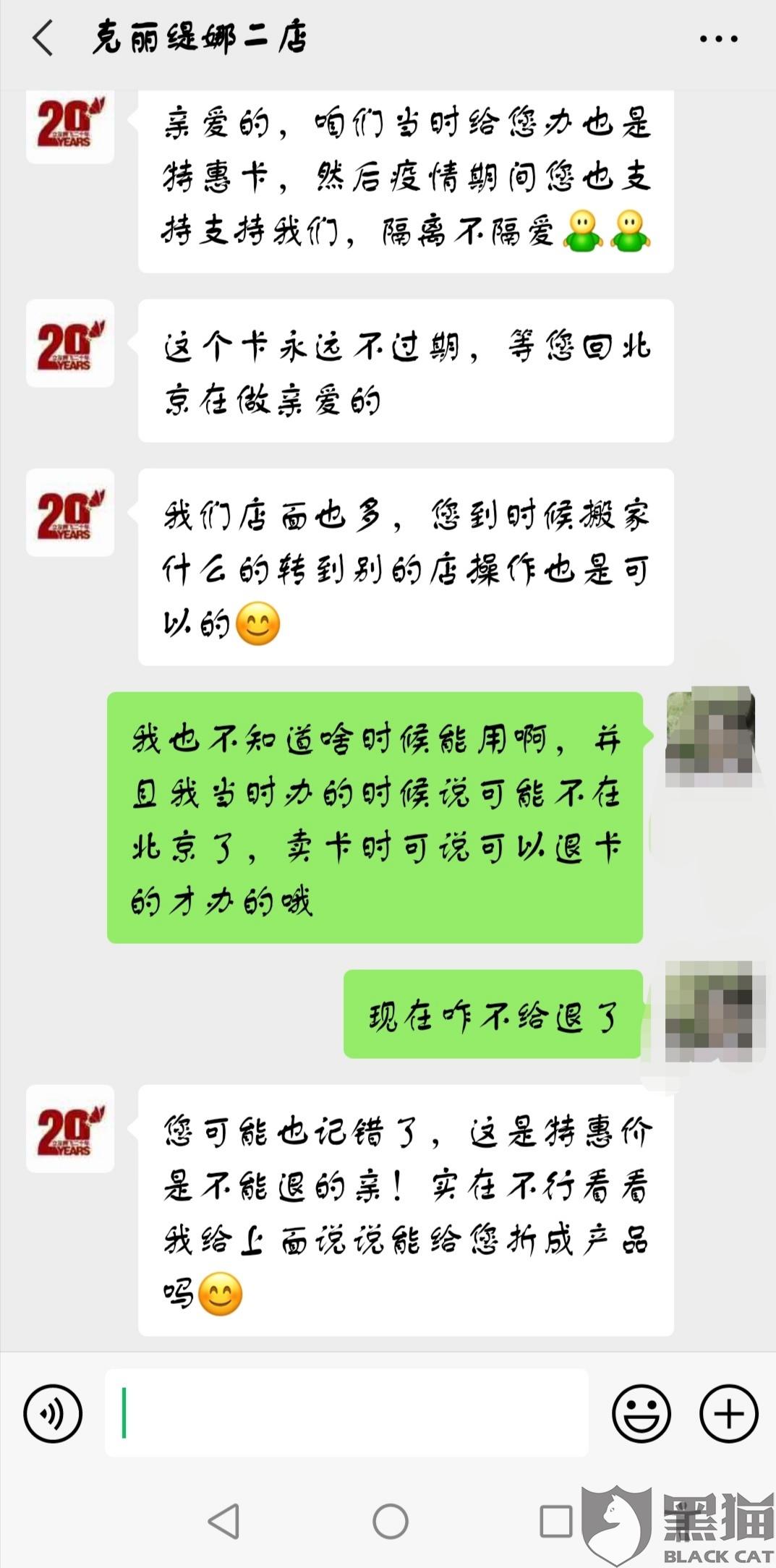
Task: Tap the system home button
Action: coord(390,1521)
